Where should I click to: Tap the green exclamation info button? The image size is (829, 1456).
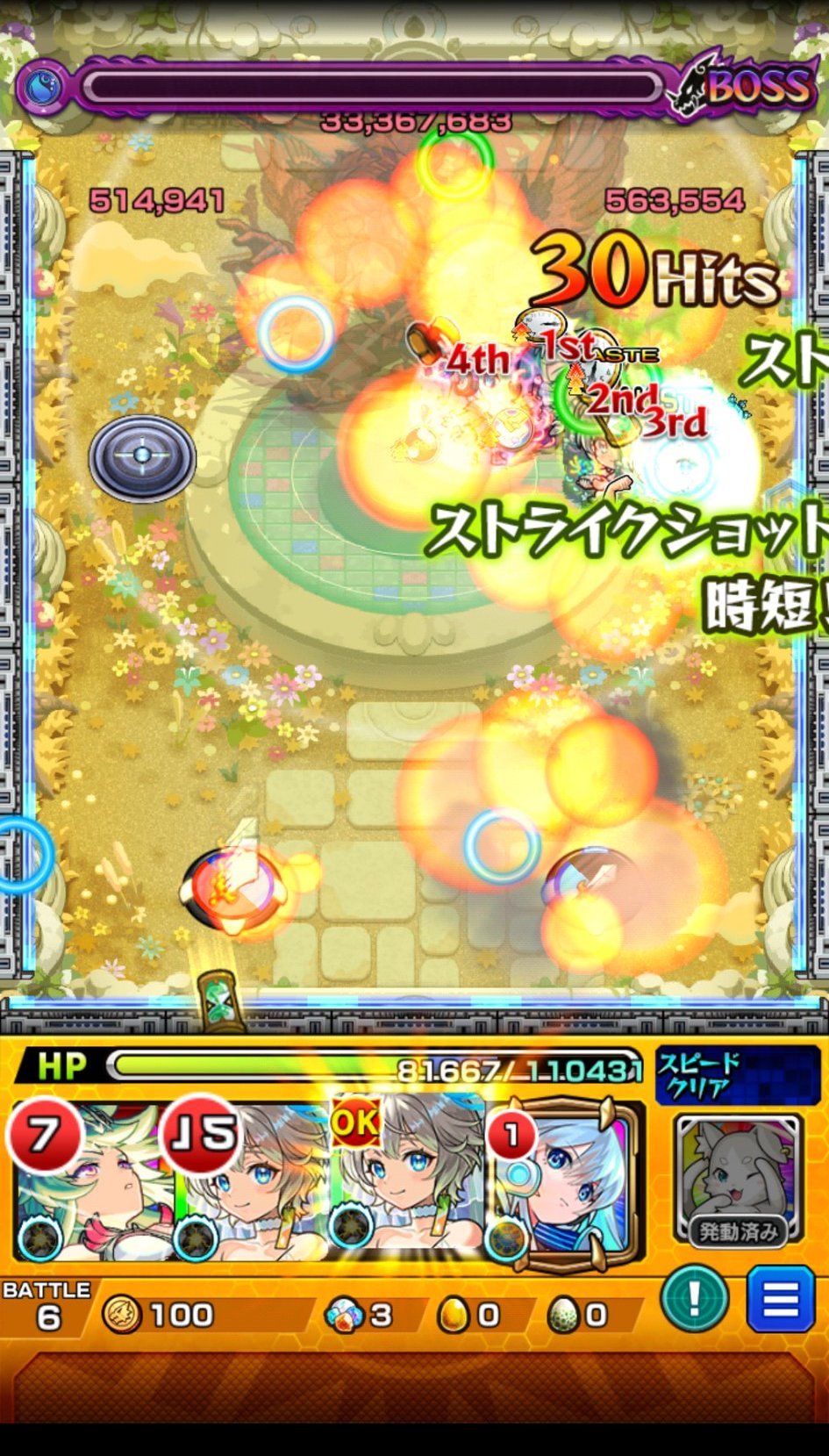[694, 1299]
